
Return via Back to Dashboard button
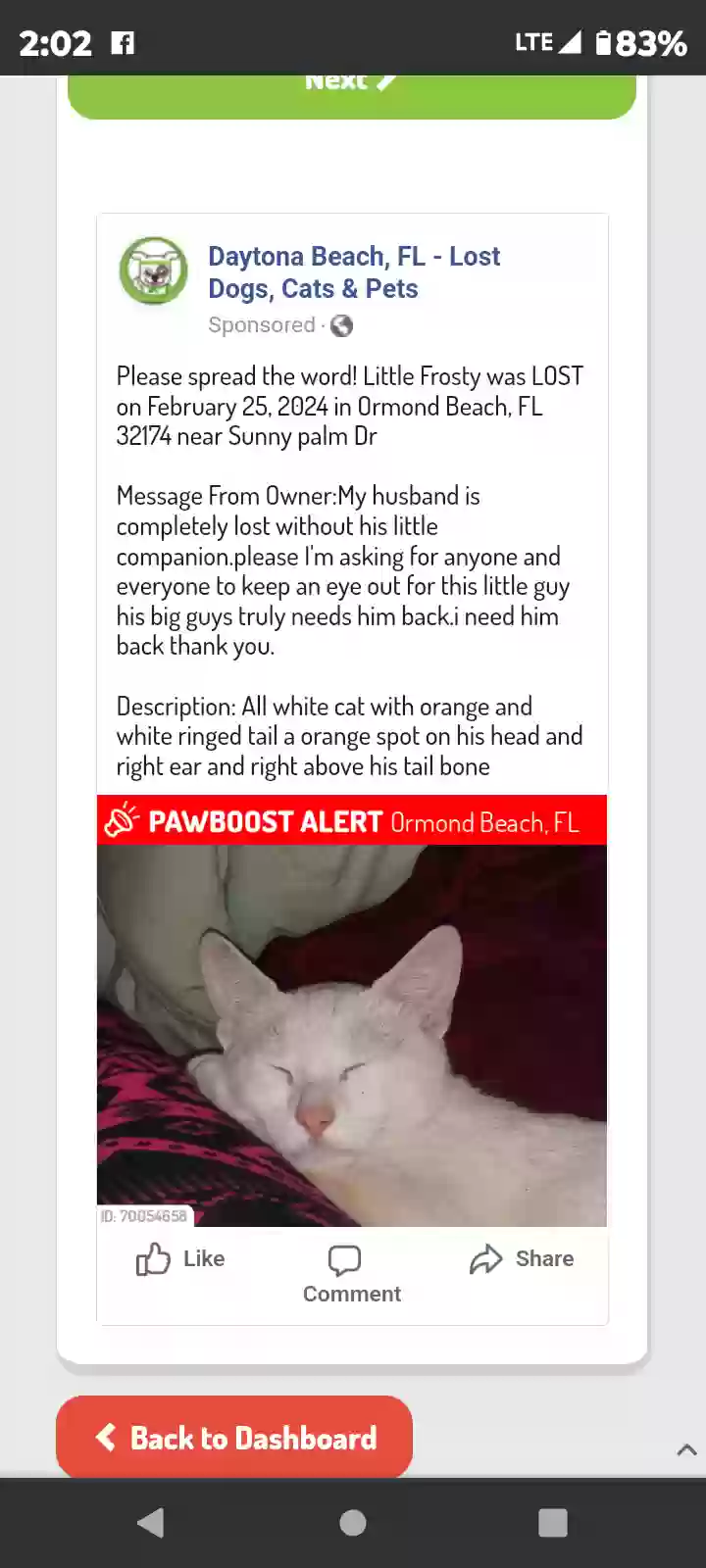[234, 1438]
